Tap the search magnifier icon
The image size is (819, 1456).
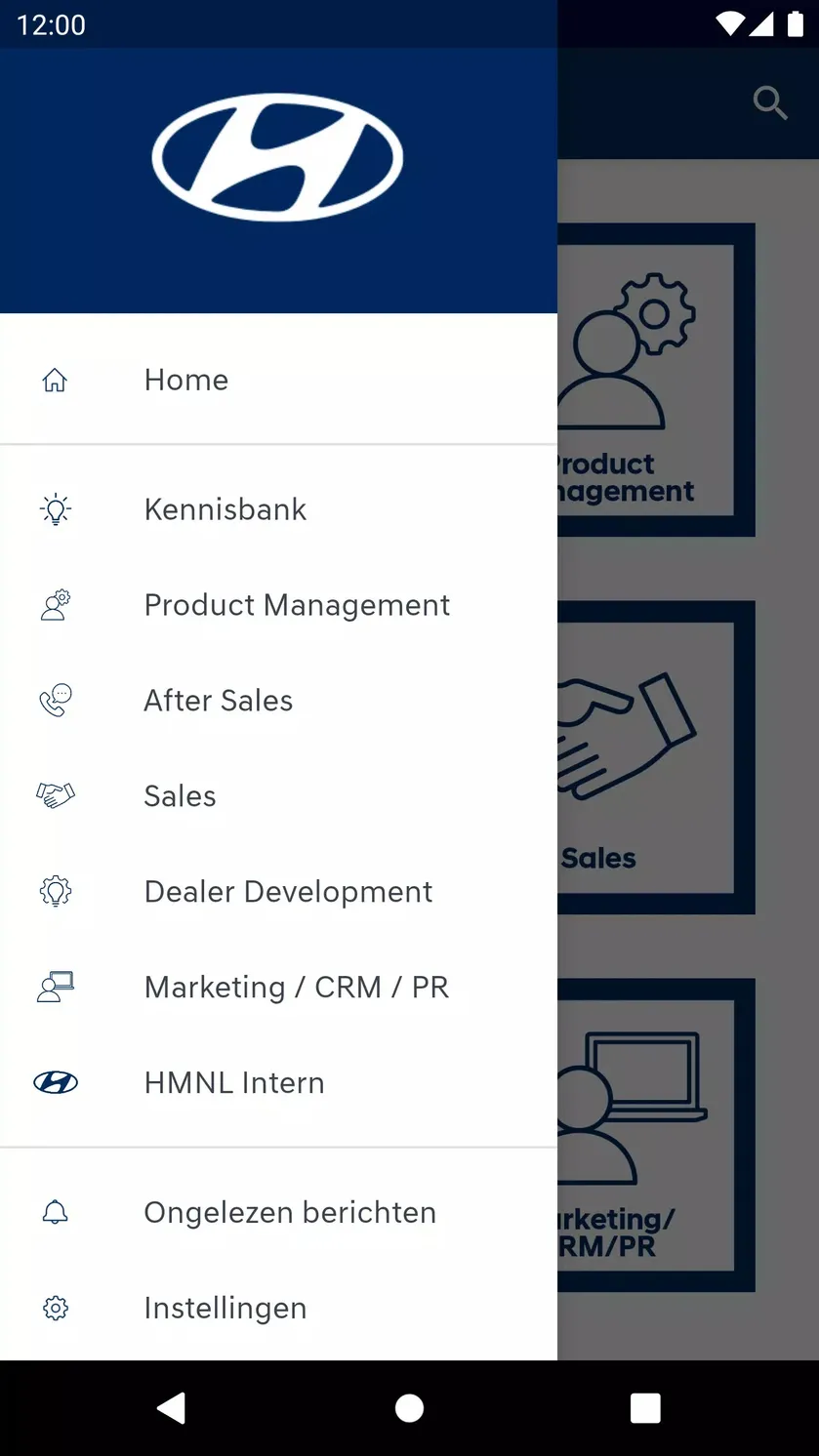coord(770,102)
